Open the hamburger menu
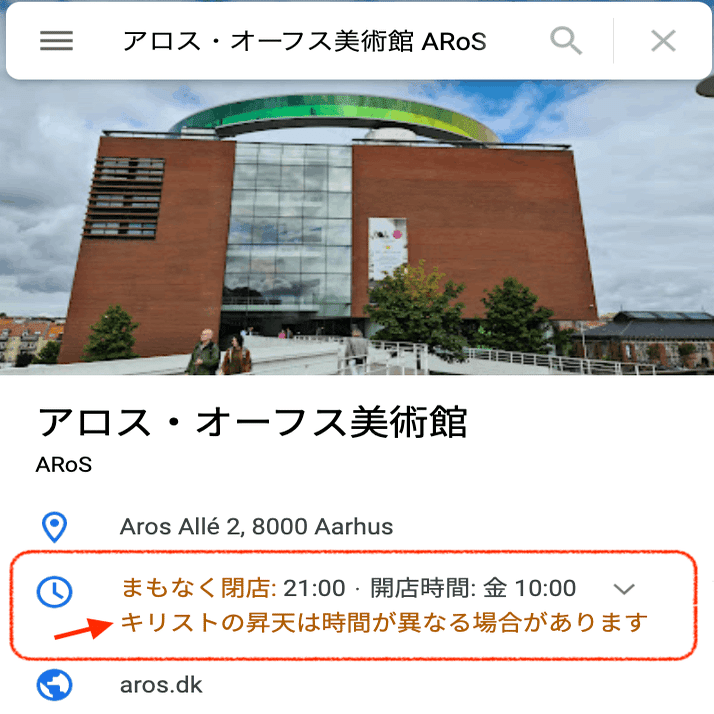 coord(56,41)
